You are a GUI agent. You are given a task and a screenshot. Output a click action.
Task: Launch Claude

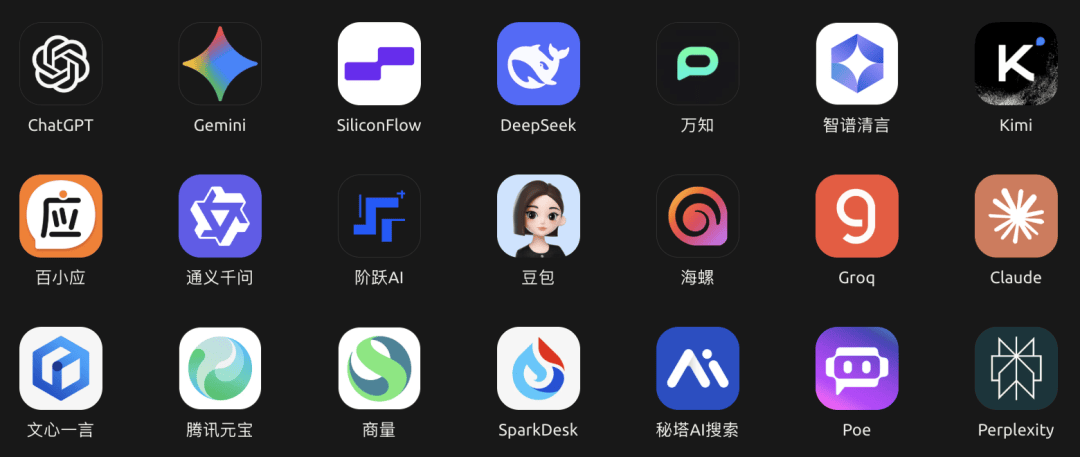tap(1015, 216)
